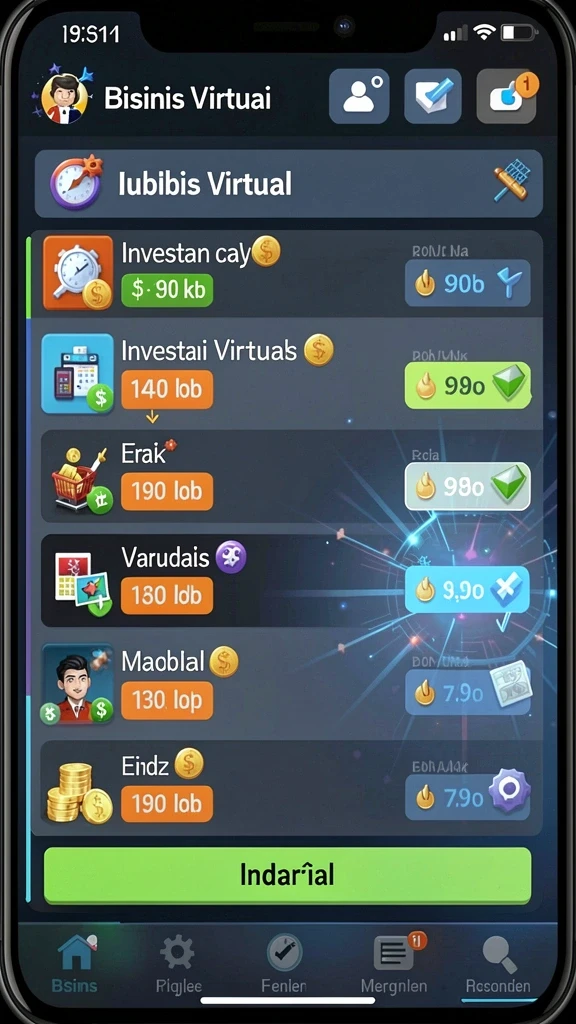Open the Maoblal business row

[x=287, y=684]
